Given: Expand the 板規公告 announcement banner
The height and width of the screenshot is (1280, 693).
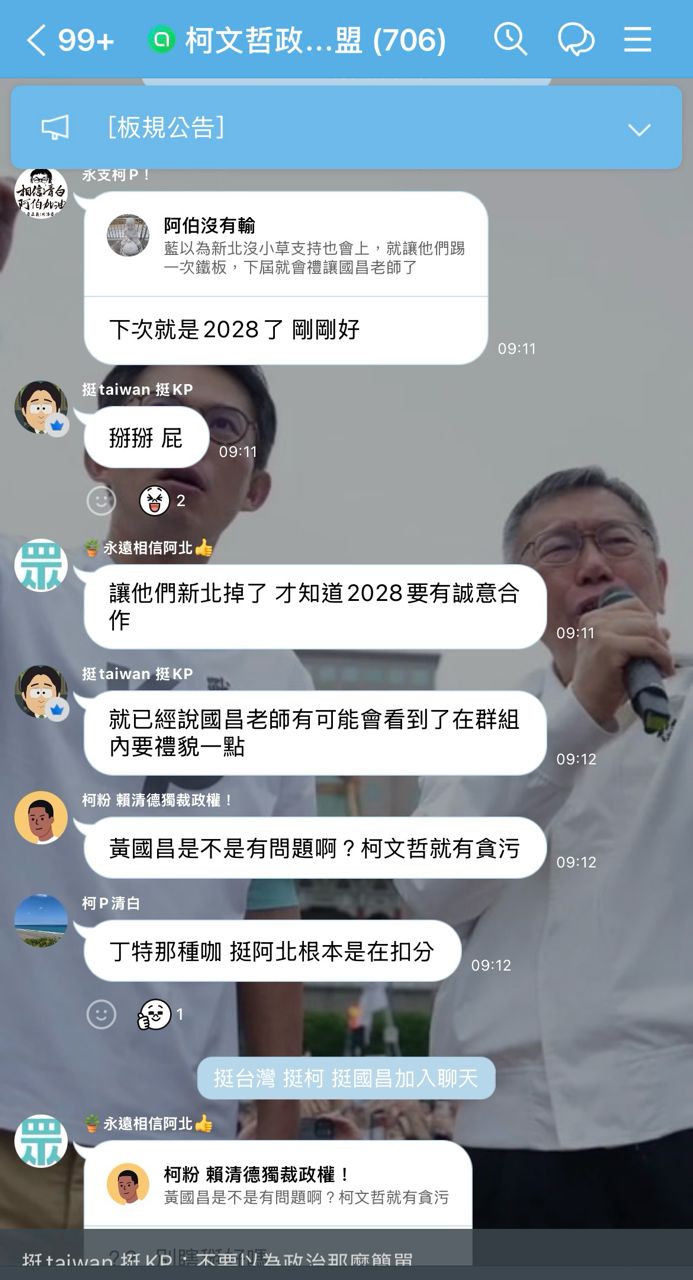Looking at the screenshot, I should coord(638,129).
